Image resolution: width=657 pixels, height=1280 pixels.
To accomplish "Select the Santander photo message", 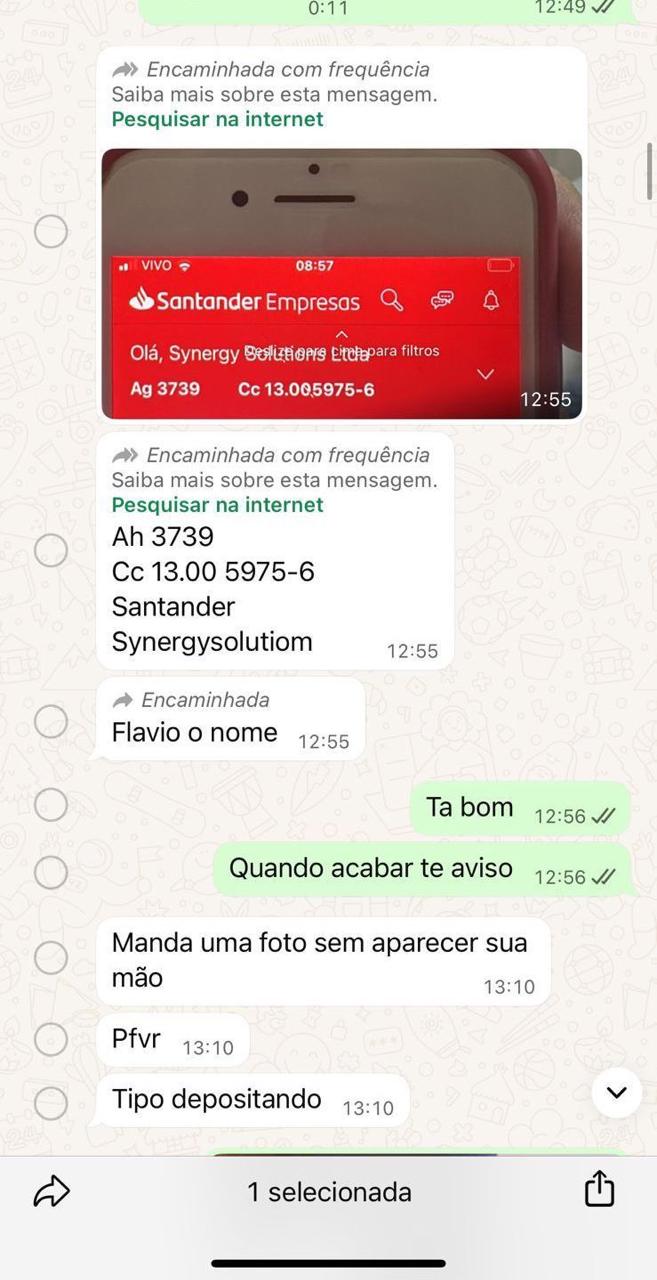I will click(51, 232).
